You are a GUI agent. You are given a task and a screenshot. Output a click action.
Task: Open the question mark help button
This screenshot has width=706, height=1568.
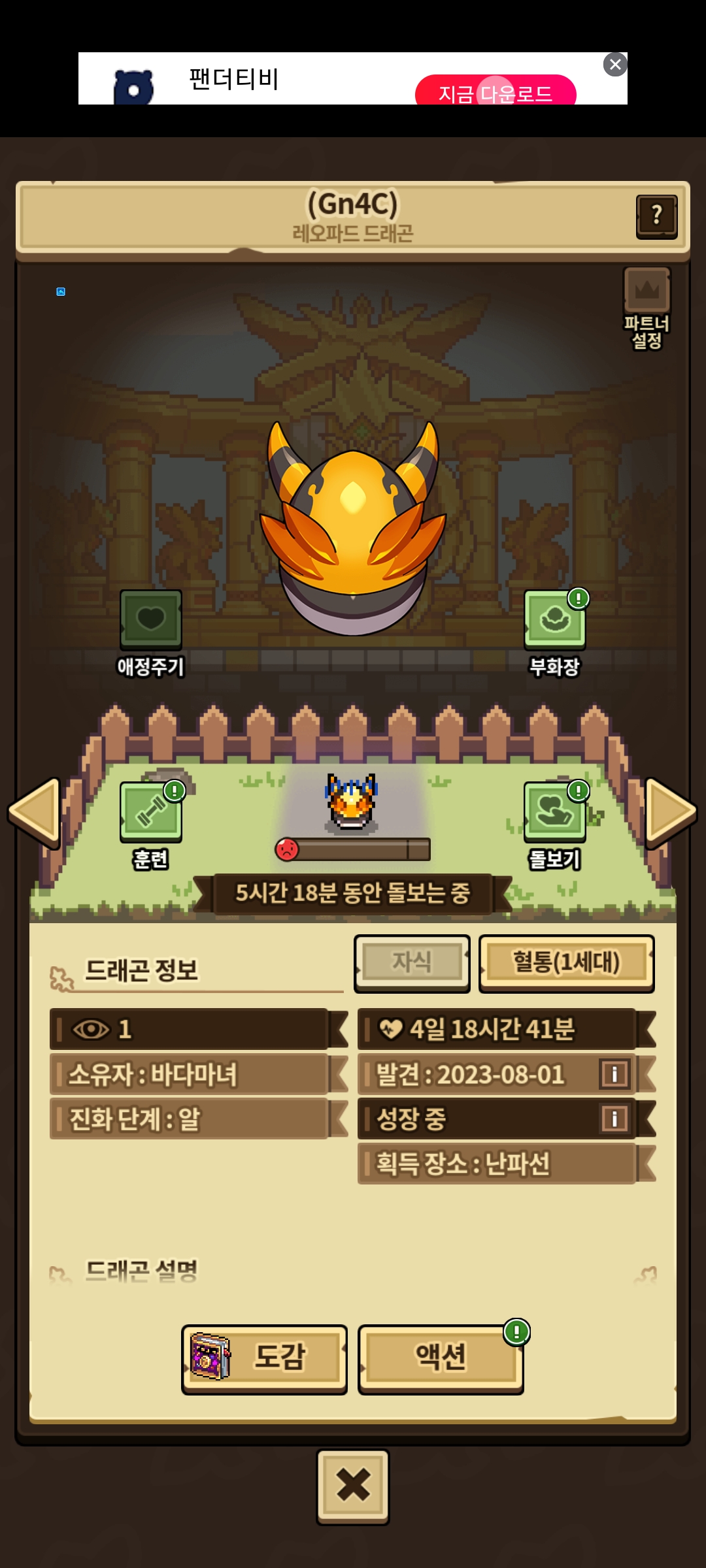tap(656, 216)
